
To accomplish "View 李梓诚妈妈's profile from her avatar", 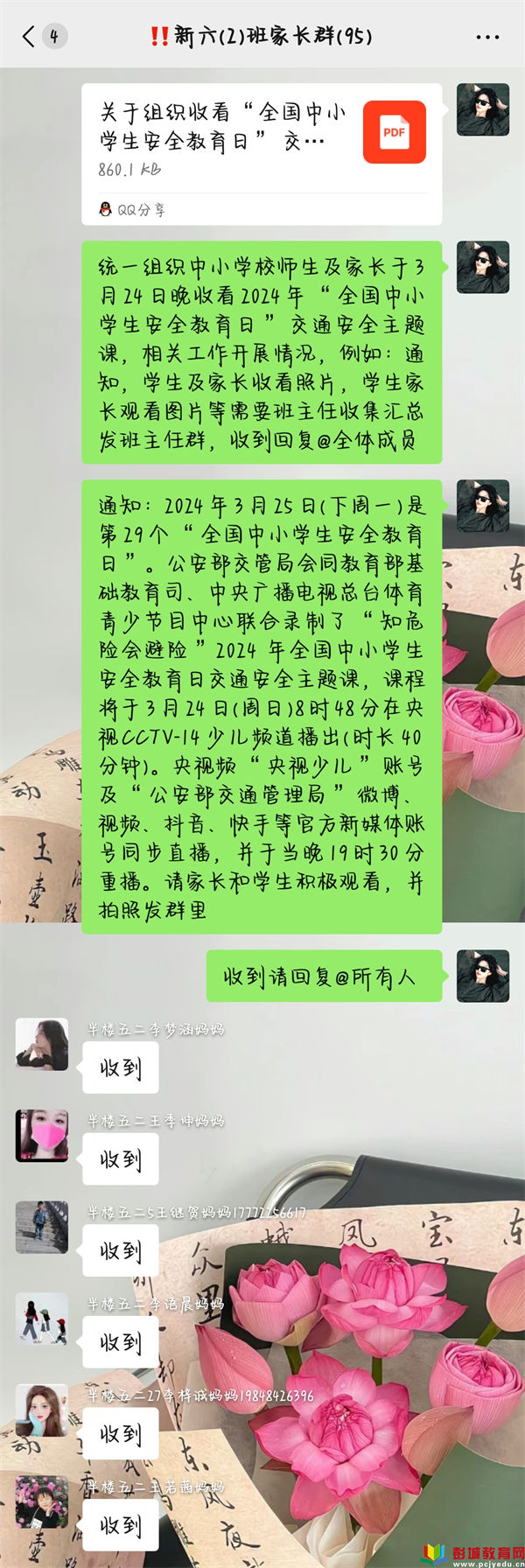I will [42, 1410].
